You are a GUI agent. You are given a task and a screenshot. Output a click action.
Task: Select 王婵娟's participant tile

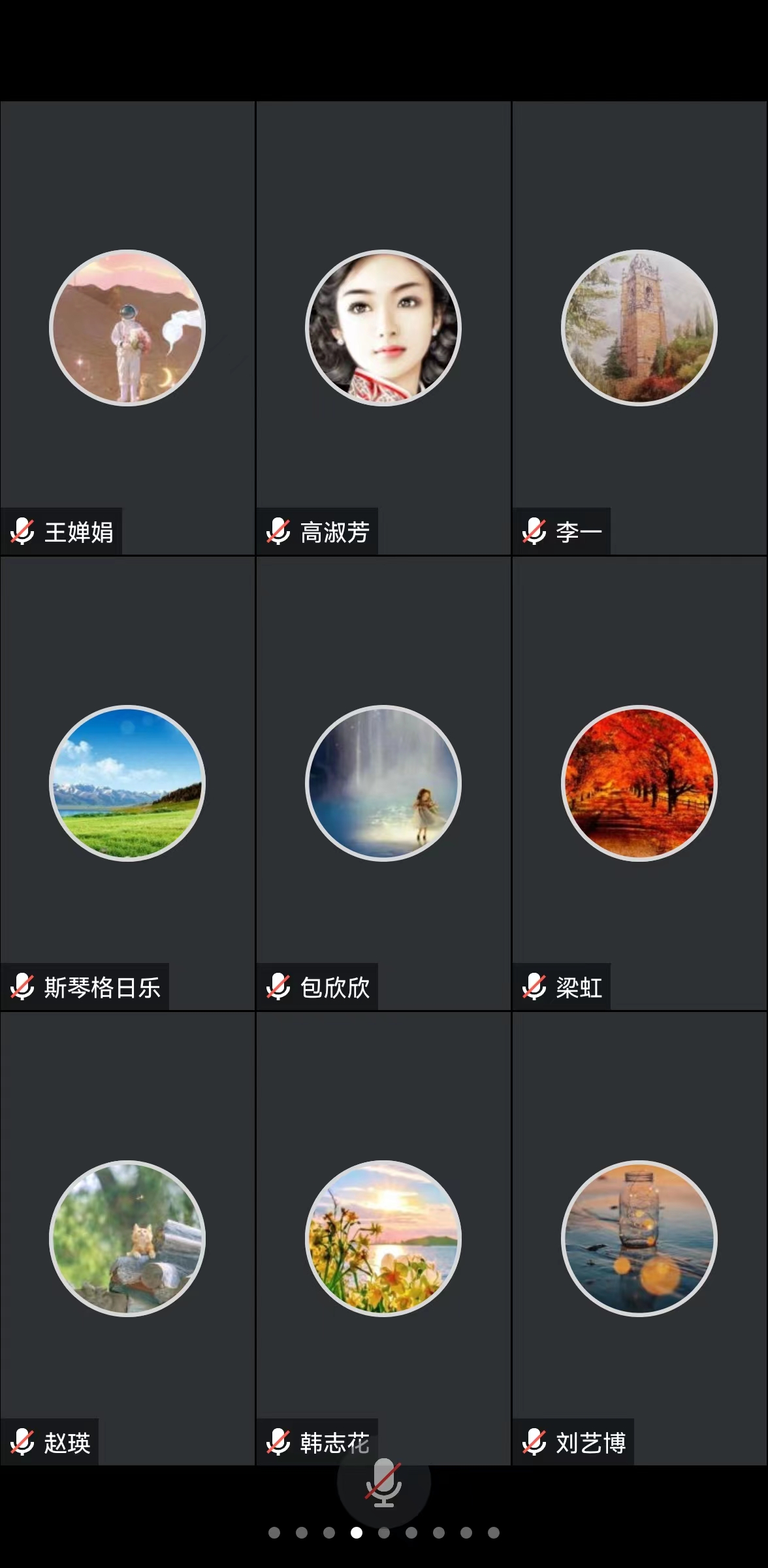tap(127, 328)
